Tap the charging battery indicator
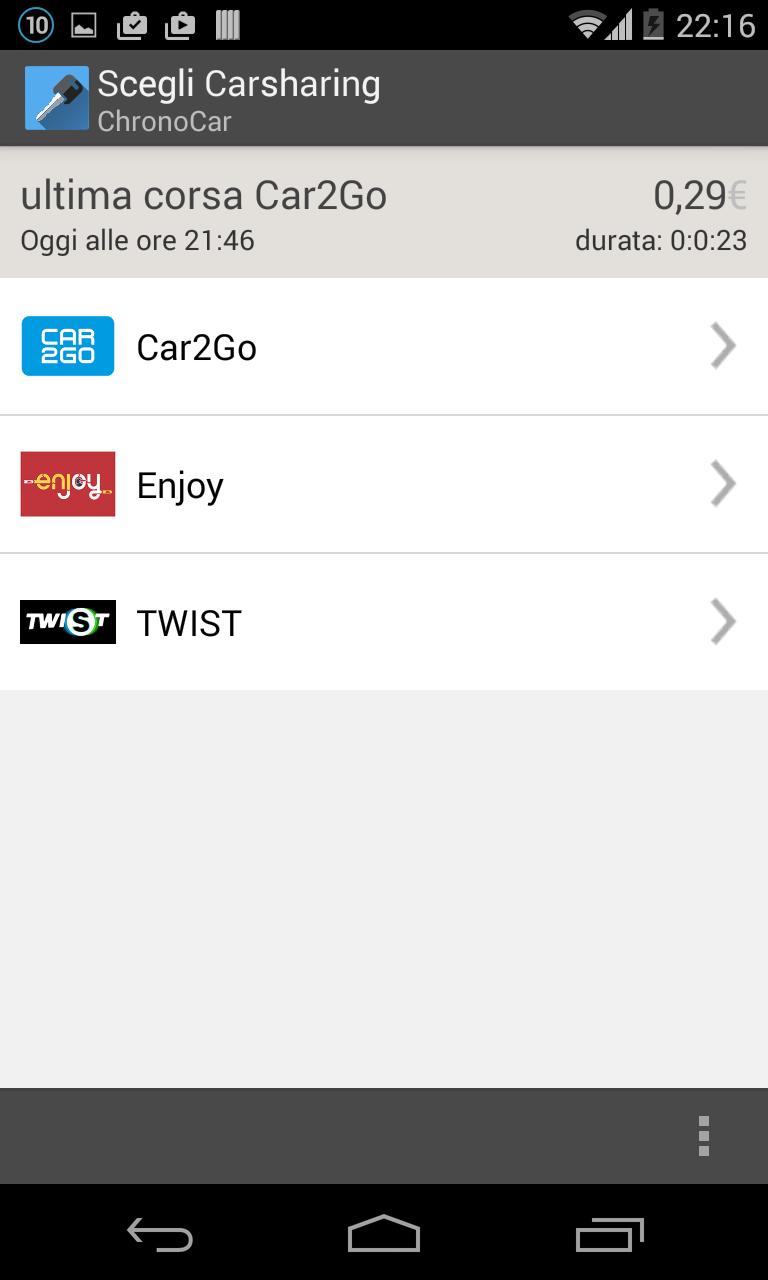The width and height of the screenshot is (768, 1280). click(652, 24)
